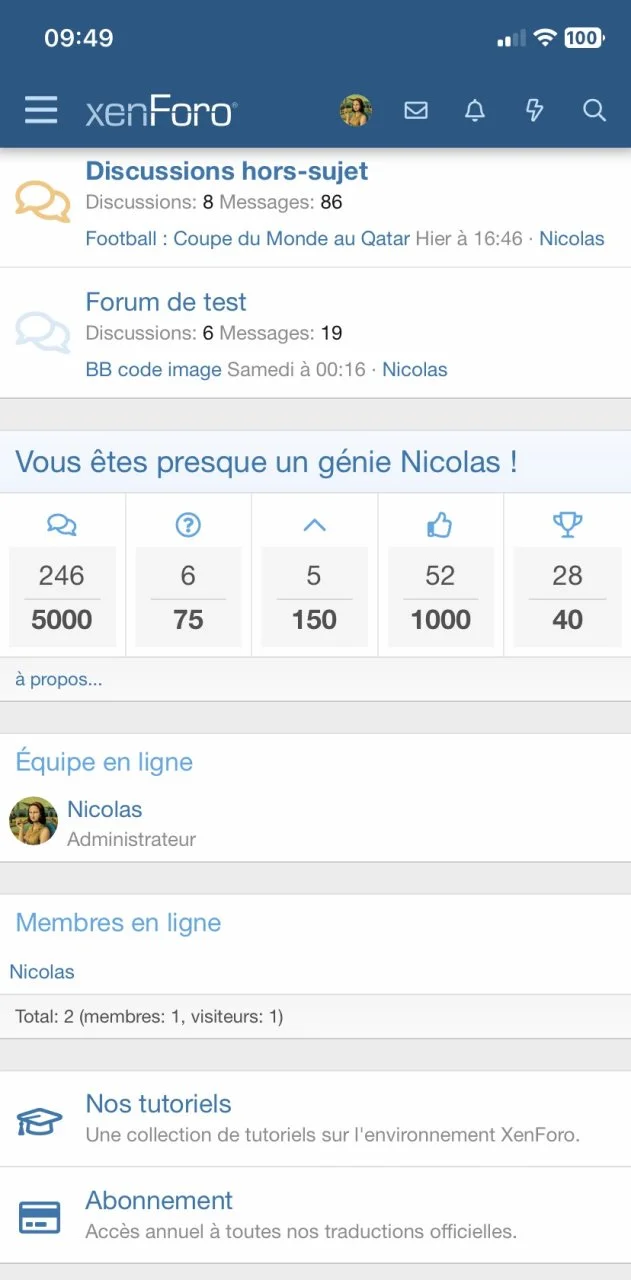Image resolution: width=631 pixels, height=1280 pixels.
Task: Select Nicolas under Membres en ligne
Action: [x=42, y=971]
